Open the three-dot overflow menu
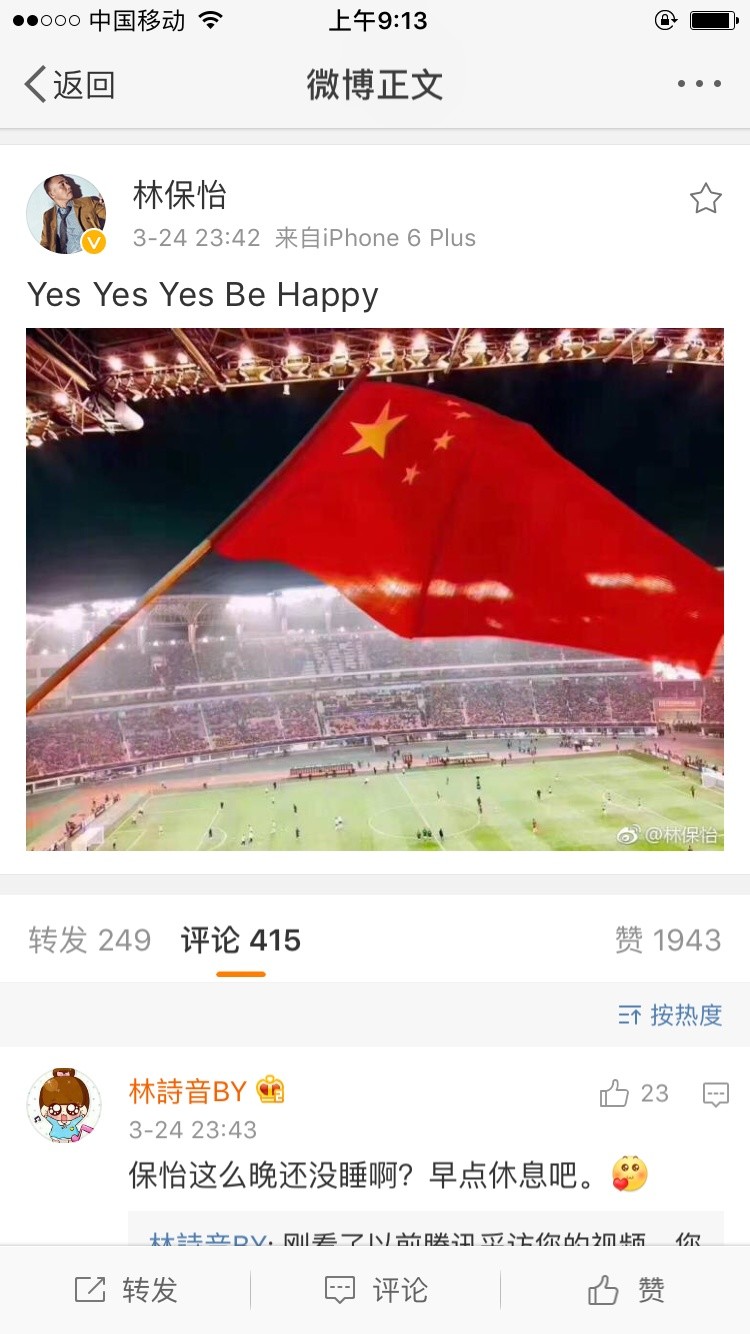The height and width of the screenshot is (1334, 750). click(699, 84)
